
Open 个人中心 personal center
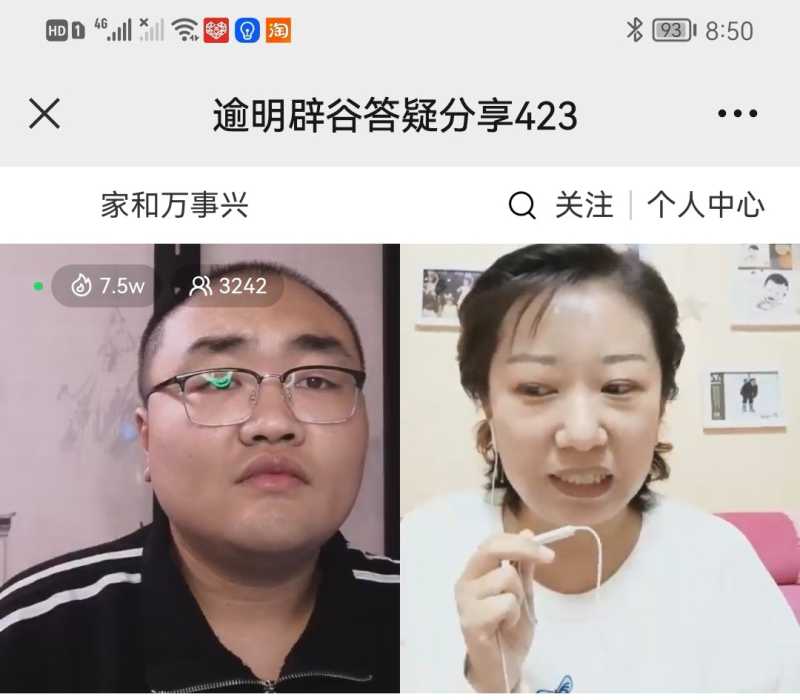[x=706, y=206]
